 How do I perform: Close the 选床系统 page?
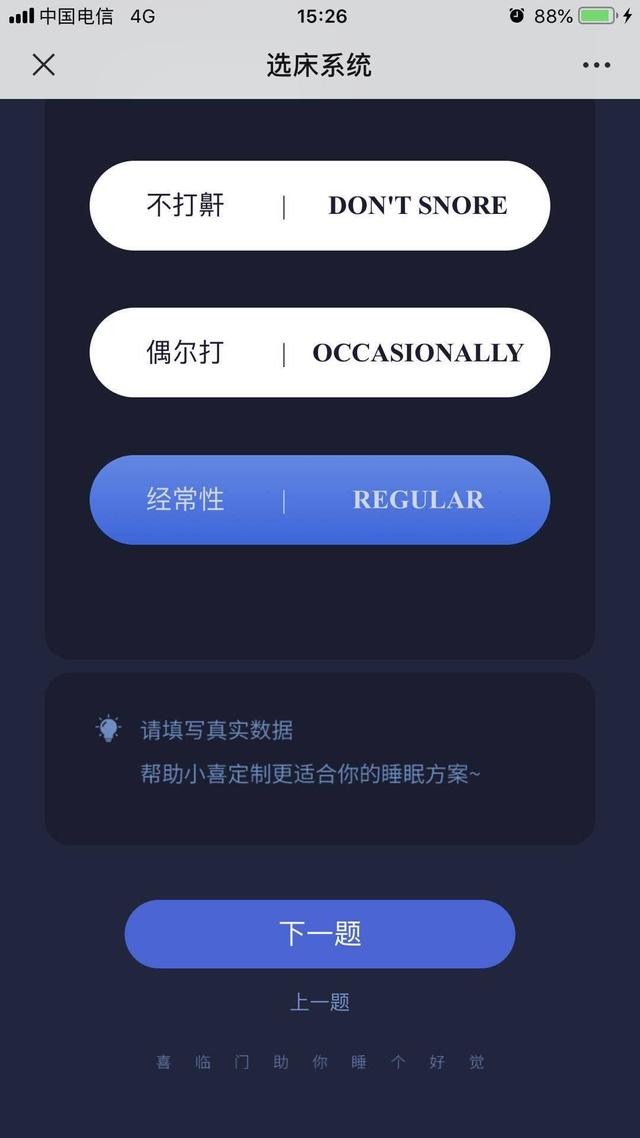(x=44, y=65)
